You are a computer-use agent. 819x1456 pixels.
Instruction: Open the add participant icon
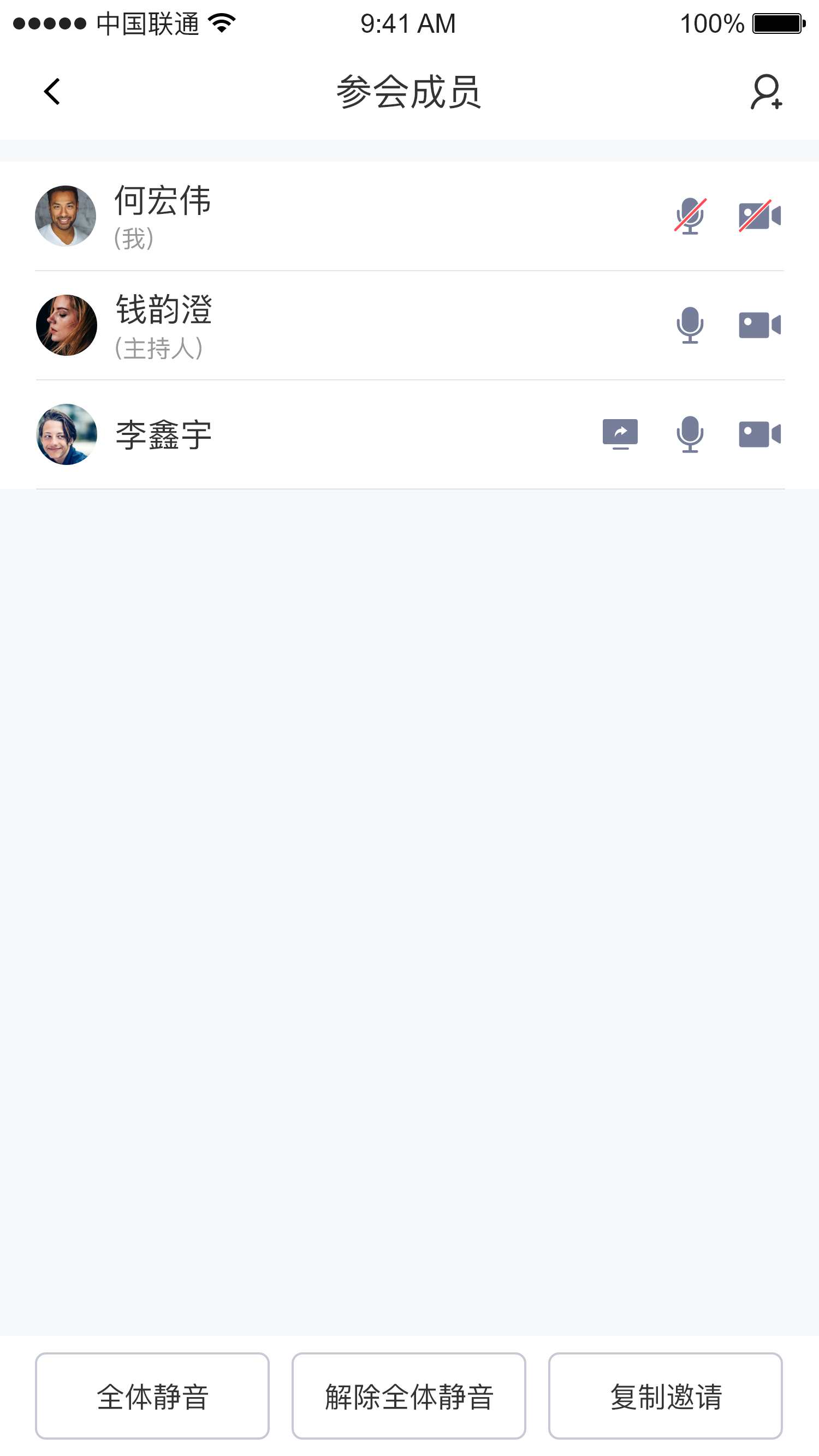click(766, 92)
